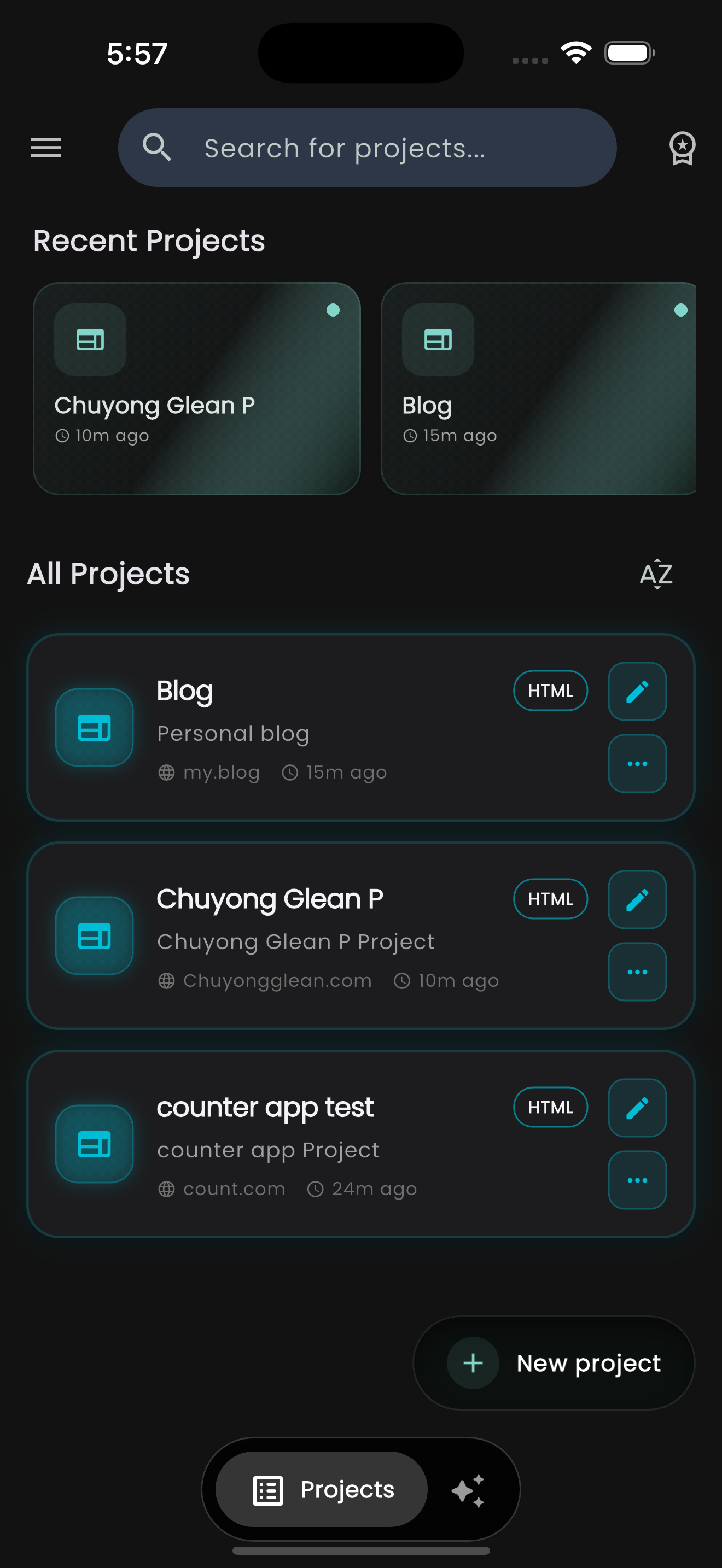Tap the sparkle AI icon in bottom bar
The width and height of the screenshot is (722, 1568).
469,1490
